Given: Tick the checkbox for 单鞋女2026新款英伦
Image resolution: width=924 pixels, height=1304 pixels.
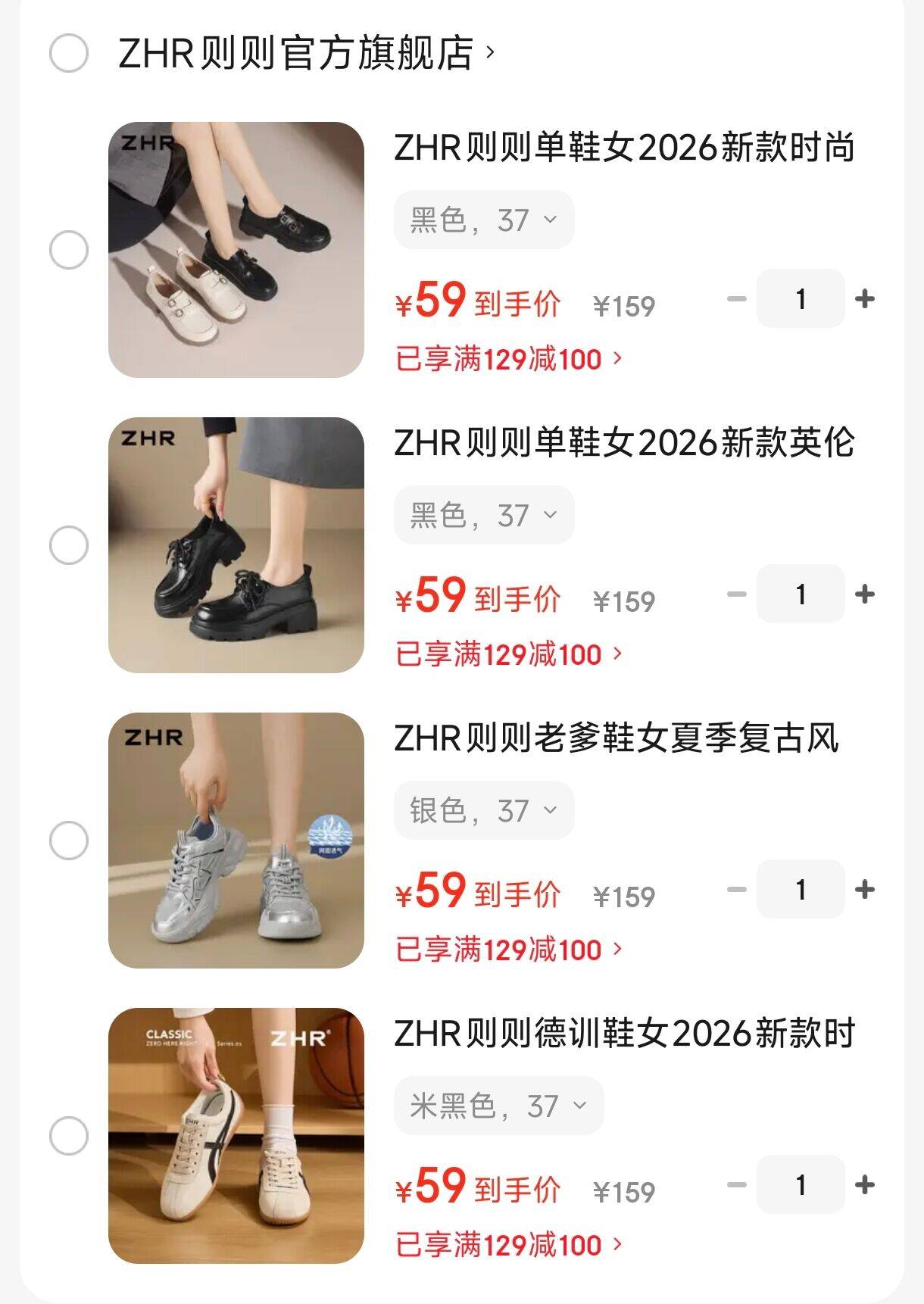Looking at the screenshot, I should [69, 545].
